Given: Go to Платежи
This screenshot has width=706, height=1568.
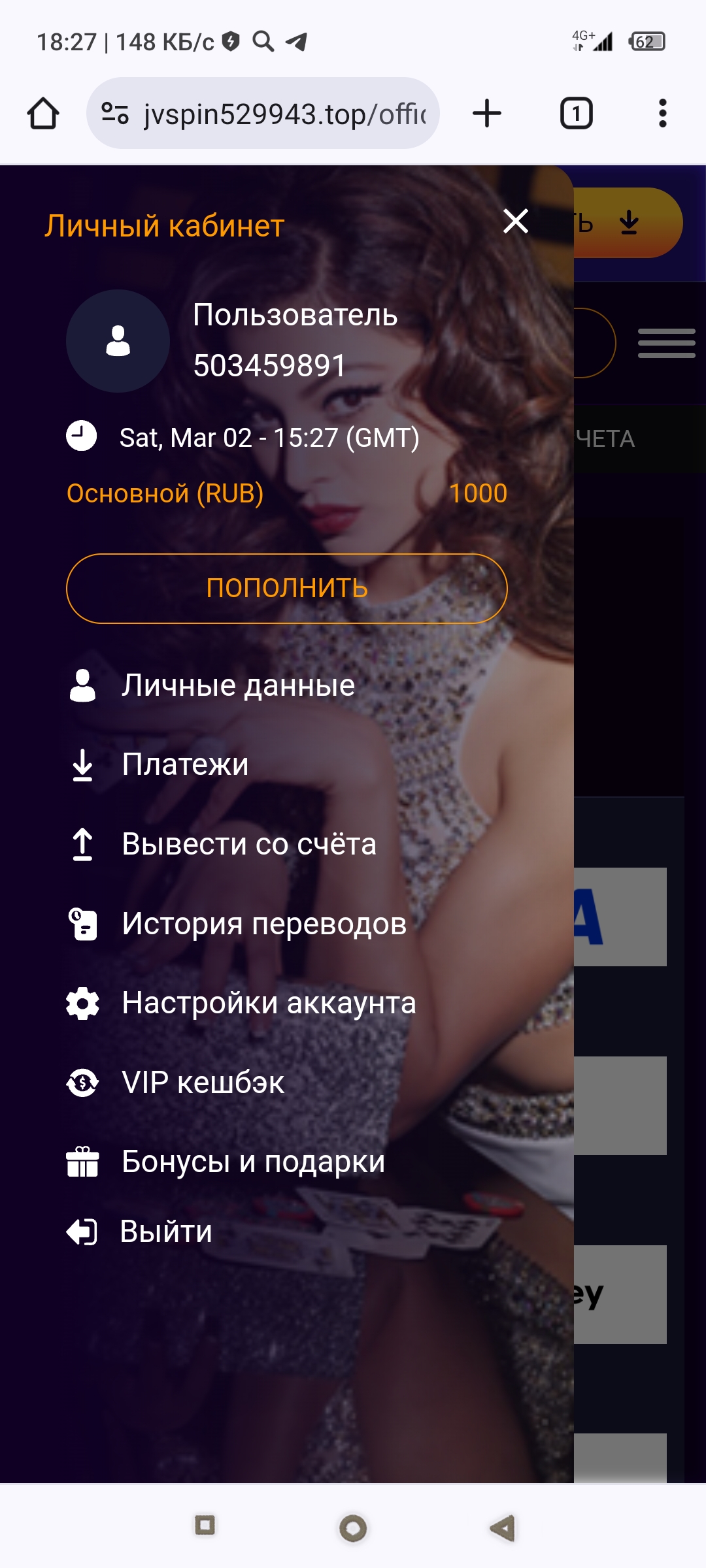Looking at the screenshot, I should 185,764.
